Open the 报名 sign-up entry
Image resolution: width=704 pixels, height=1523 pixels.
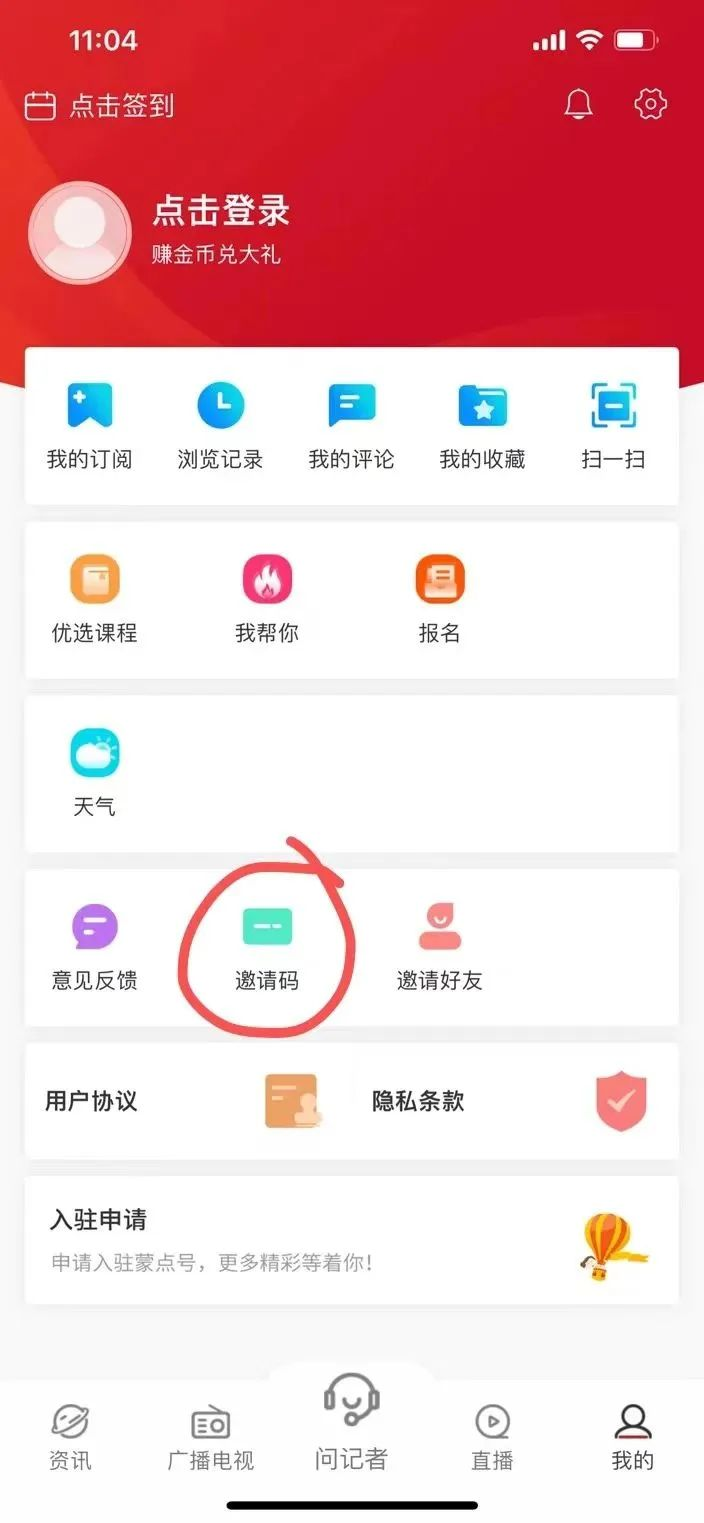point(440,599)
